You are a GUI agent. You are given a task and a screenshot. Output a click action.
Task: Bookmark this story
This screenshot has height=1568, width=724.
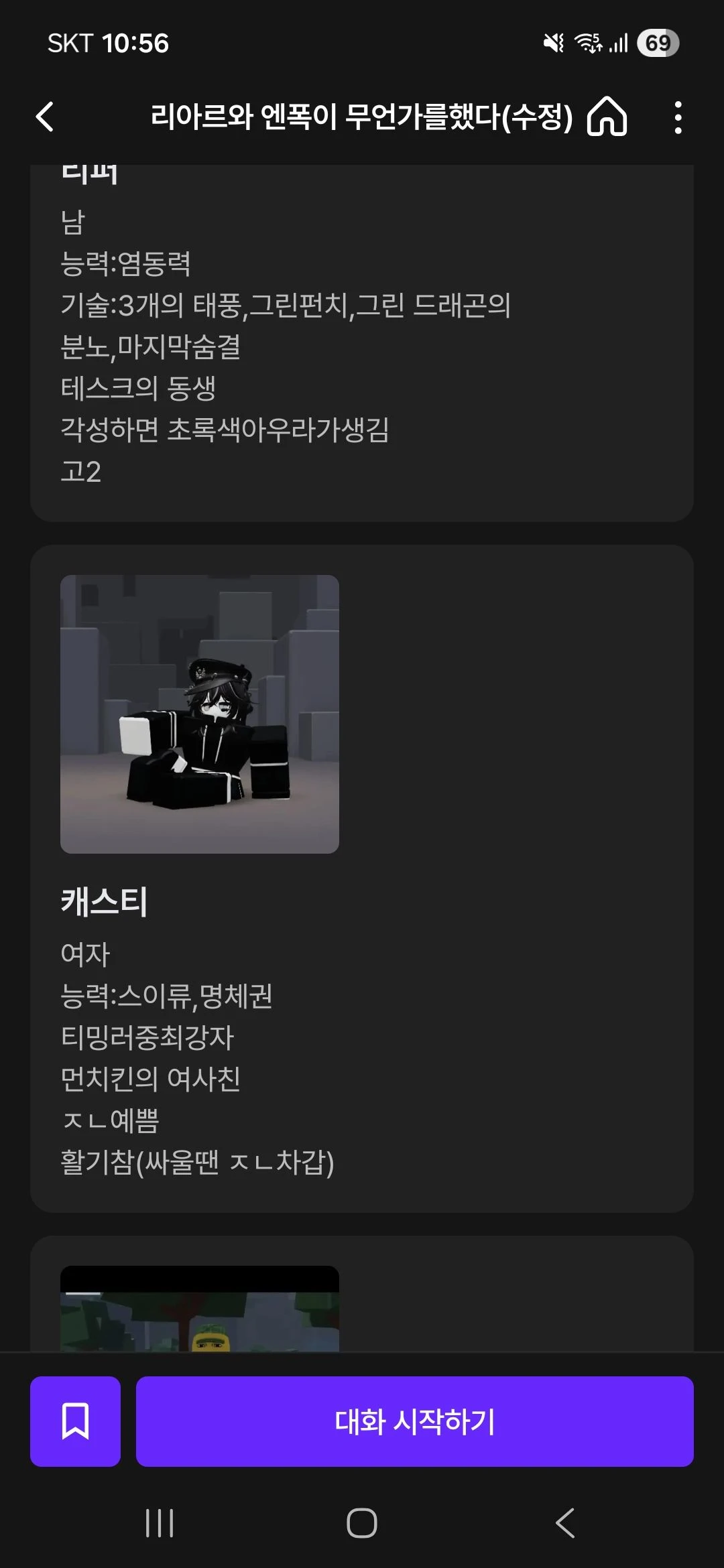click(75, 1421)
